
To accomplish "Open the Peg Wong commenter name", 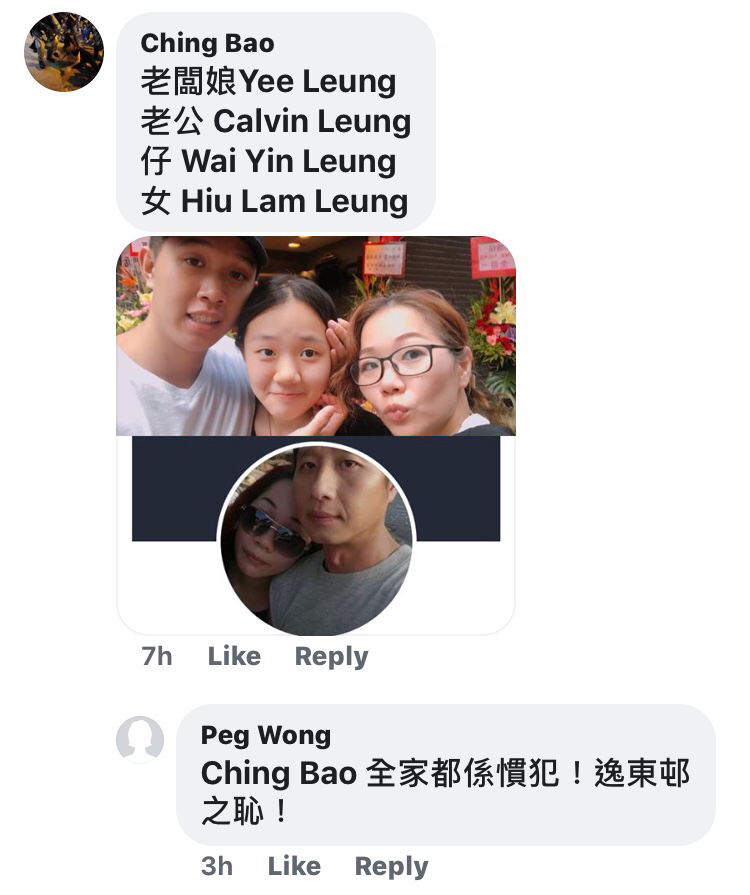I will (x=265, y=735).
